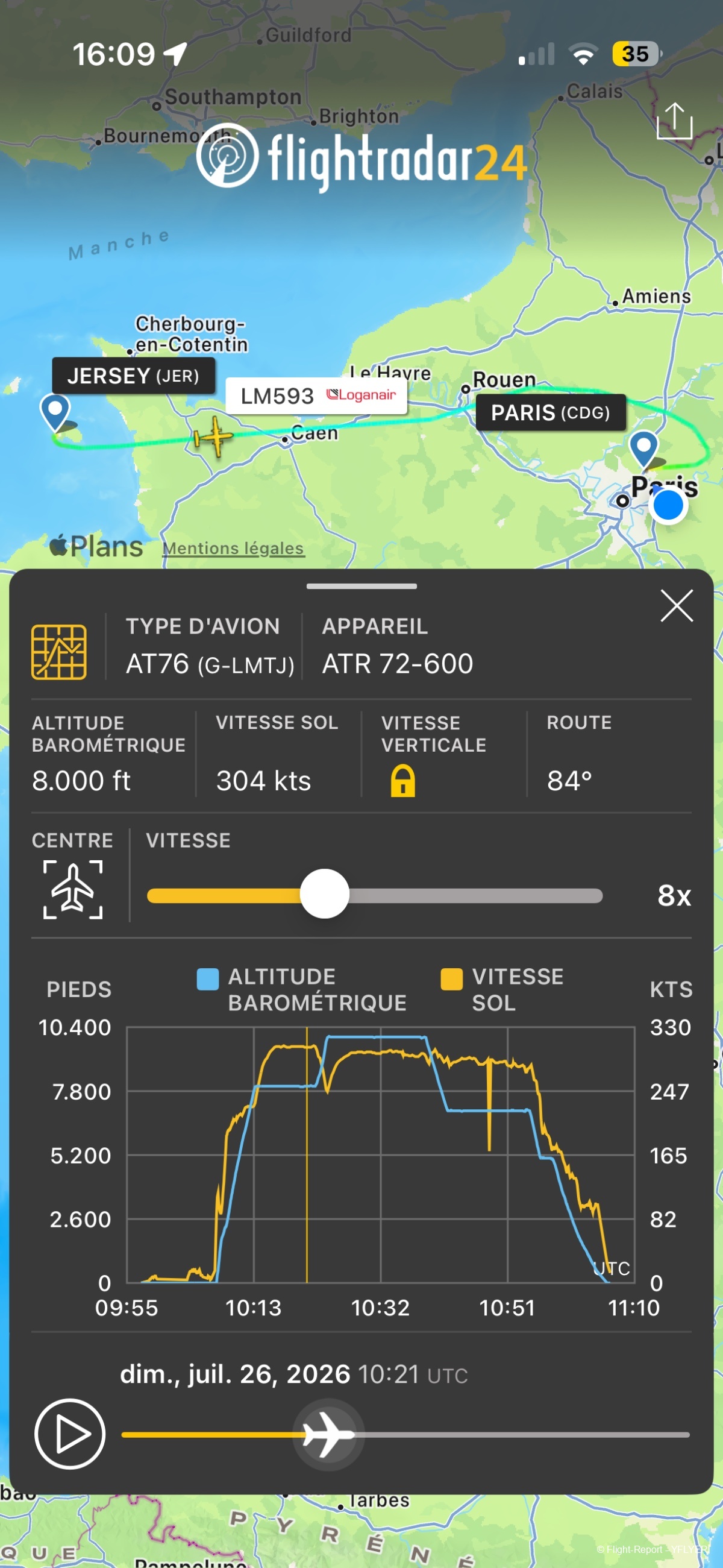Toggle the altitude and speed chart icon
Viewport: 723px width, 1568px height.
point(59,652)
